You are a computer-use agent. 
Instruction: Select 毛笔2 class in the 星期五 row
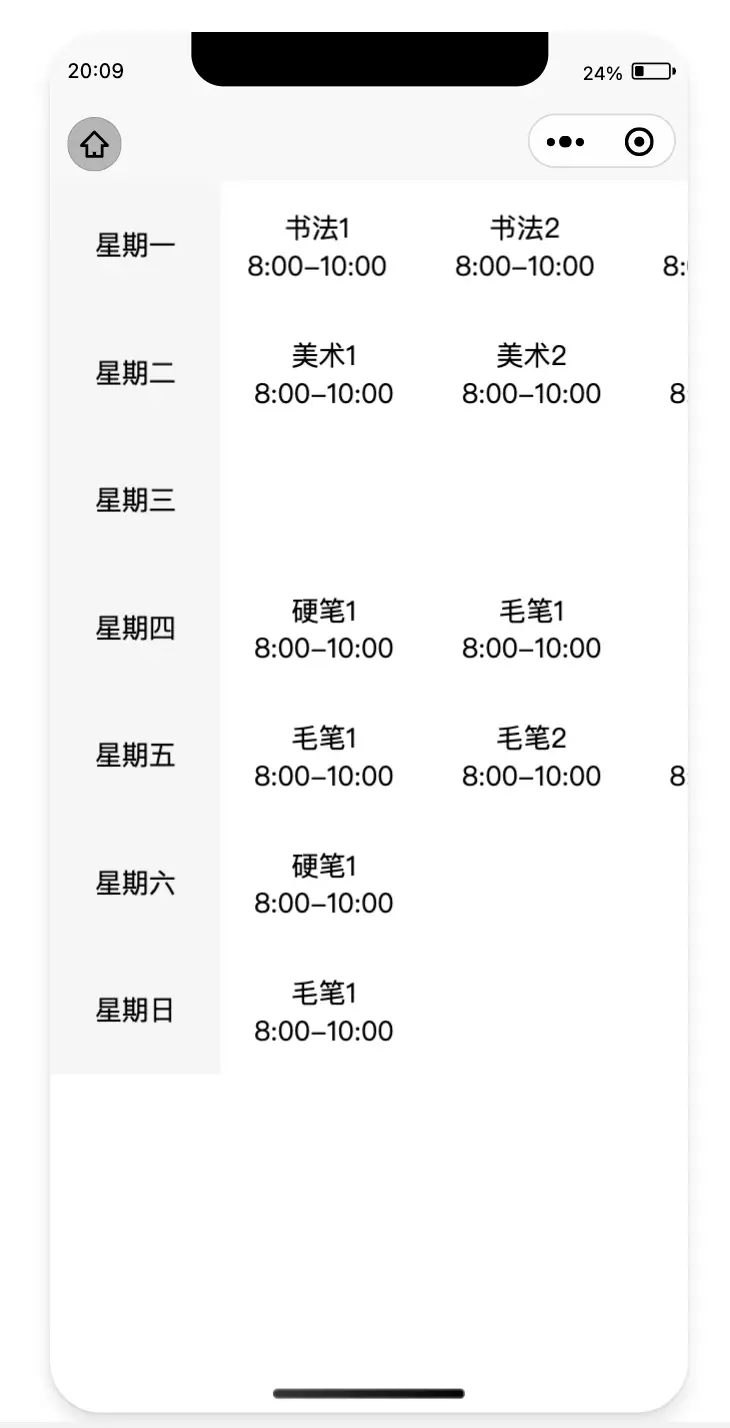[531, 757]
